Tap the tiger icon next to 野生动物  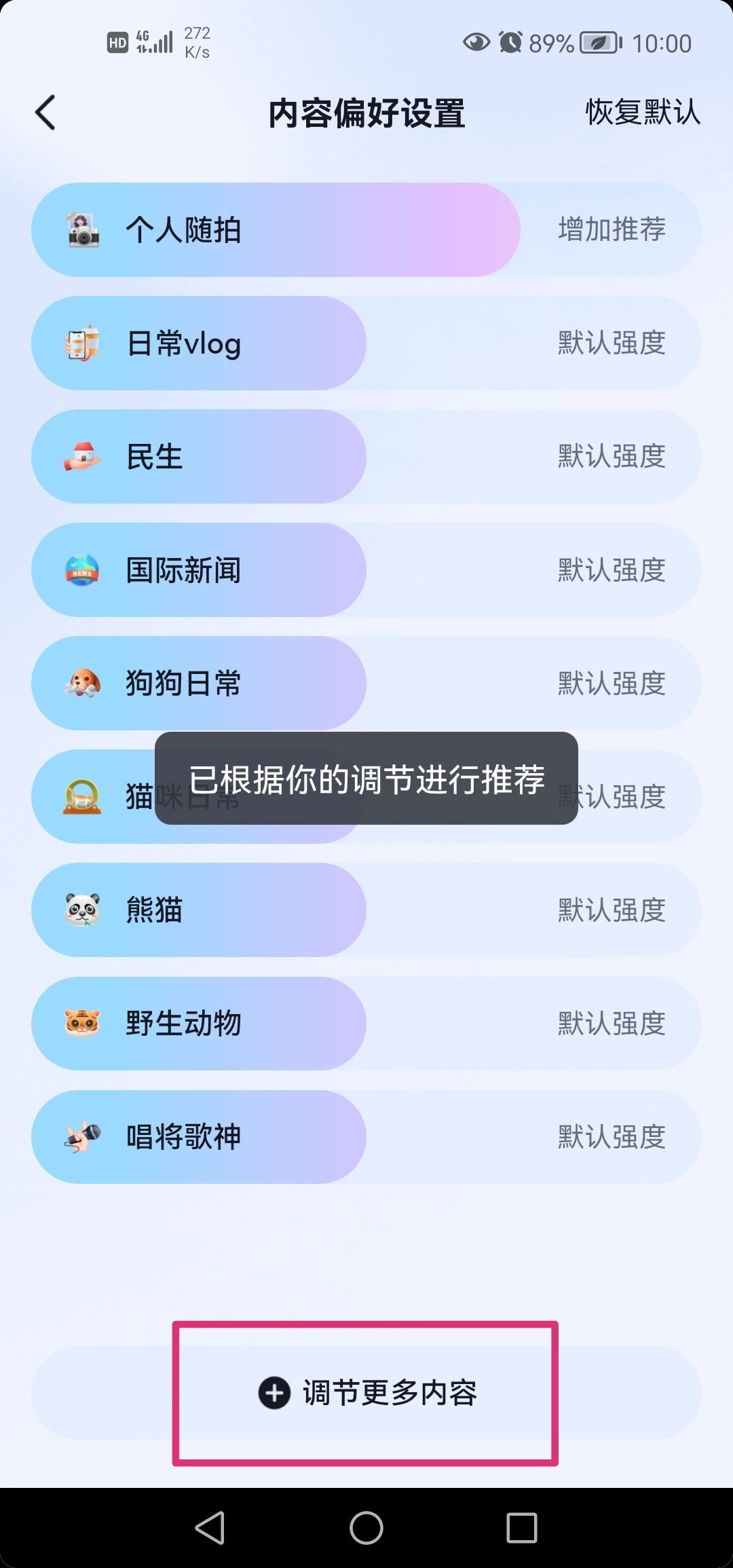pos(81,1023)
